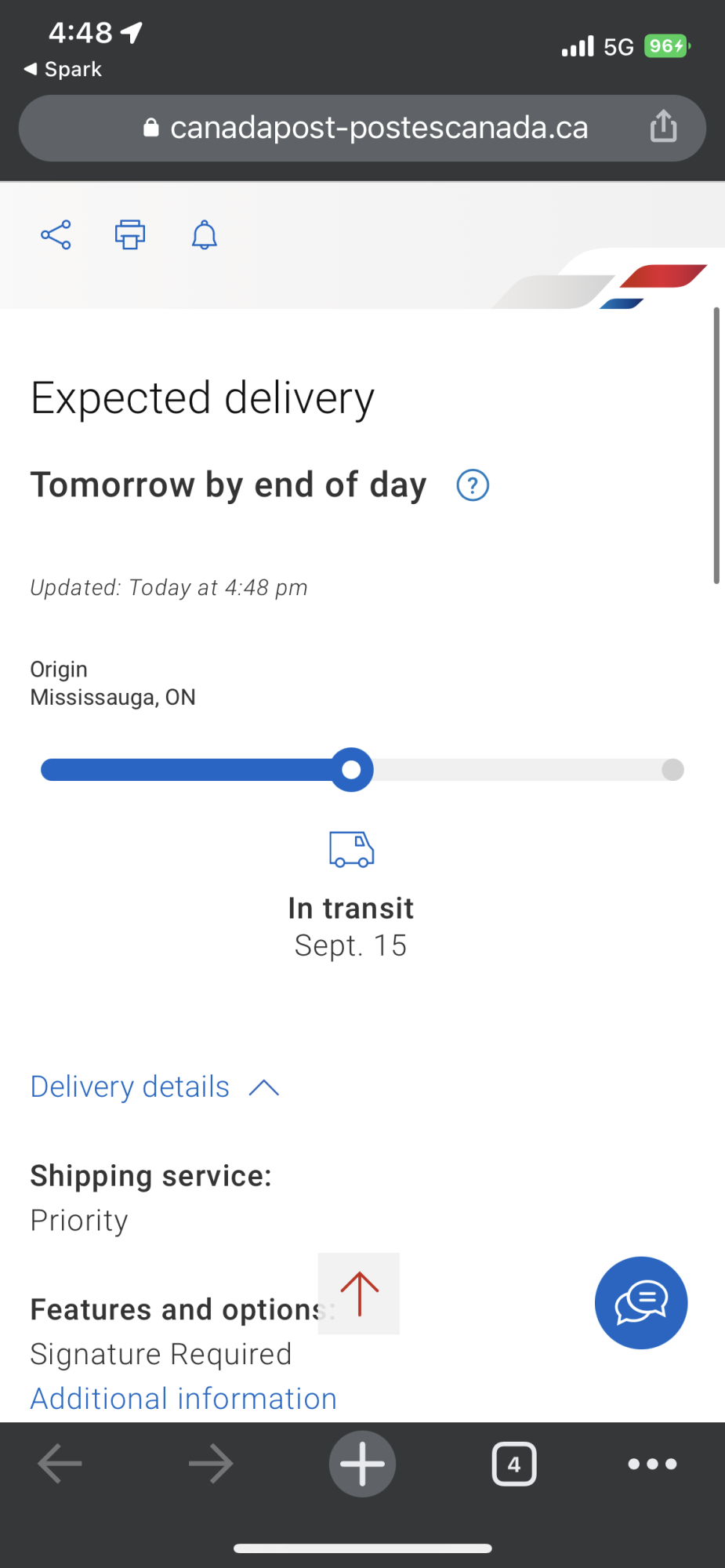This screenshot has width=725, height=1568.
Task: Return to the Spark app
Action: click(x=63, y=70)
